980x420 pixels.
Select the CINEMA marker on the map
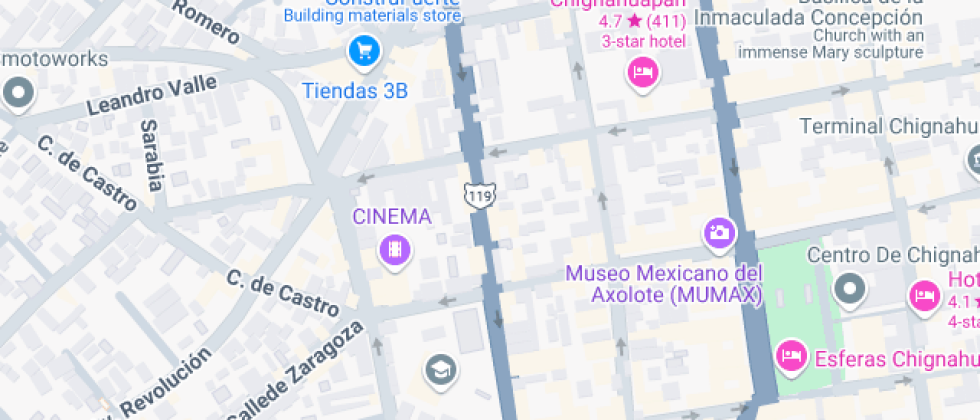(396, 249)
